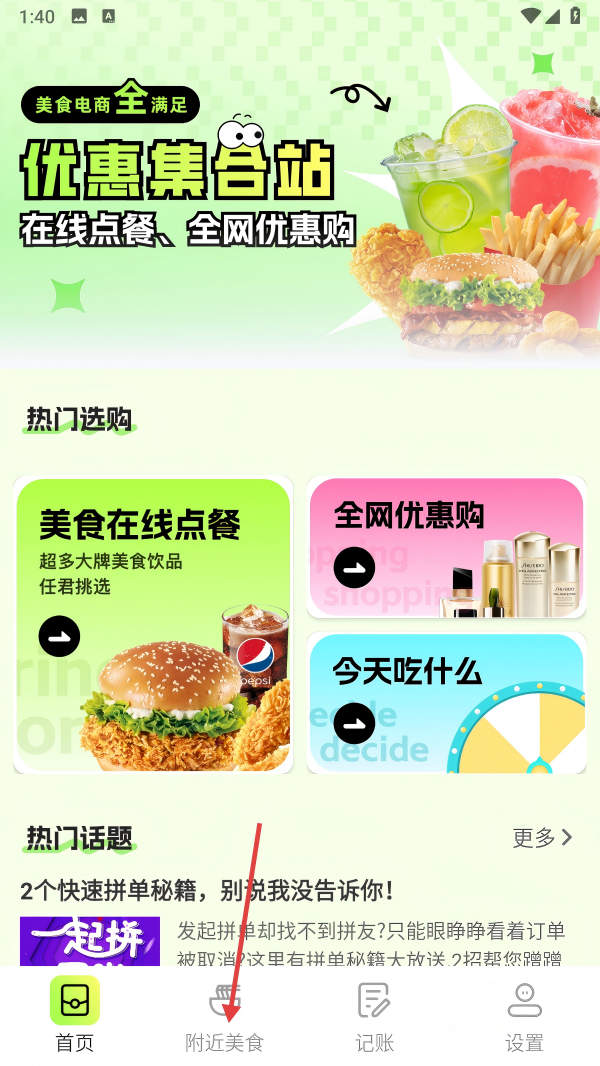This screenshot has height=1066, width=600.
Task: Tap 更多 to see more hot topics
Action: tap(542, 838)
